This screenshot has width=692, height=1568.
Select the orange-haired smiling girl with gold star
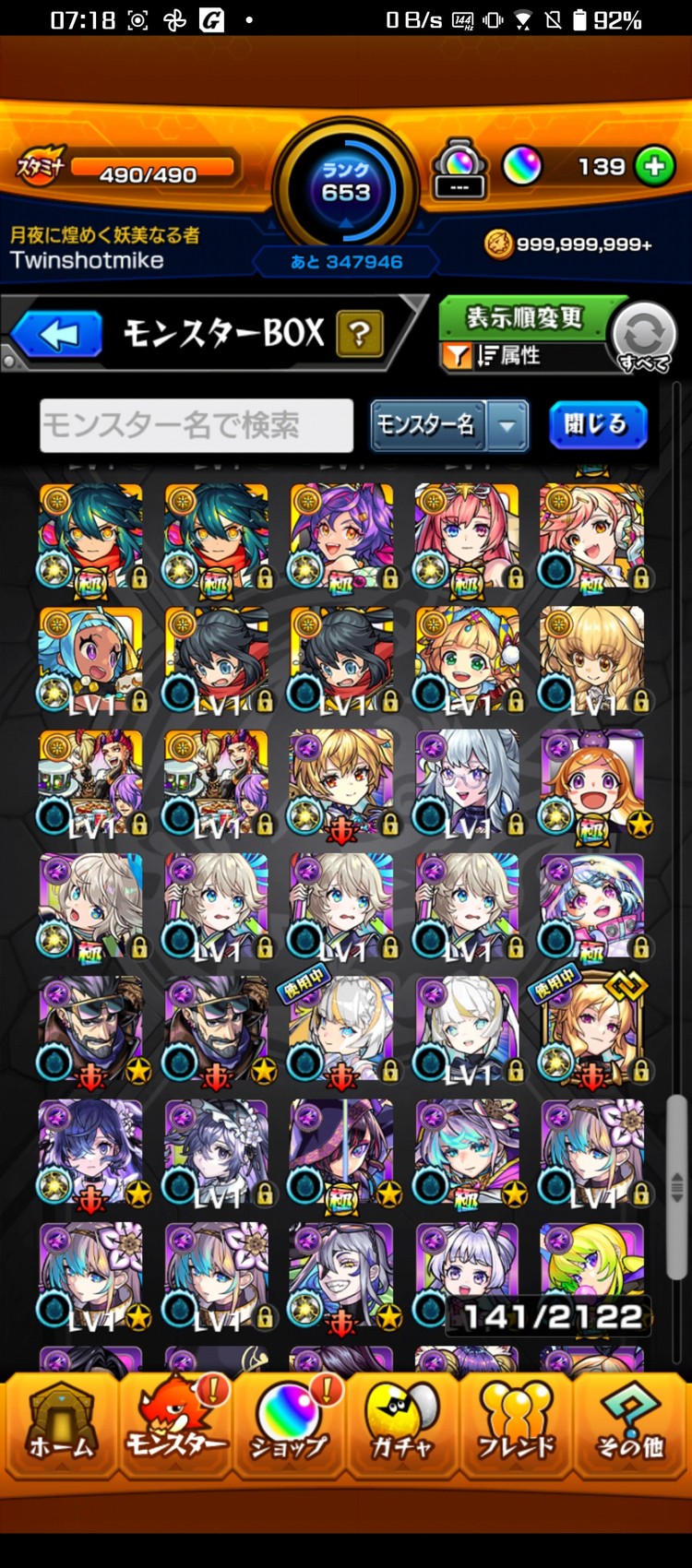592,784
